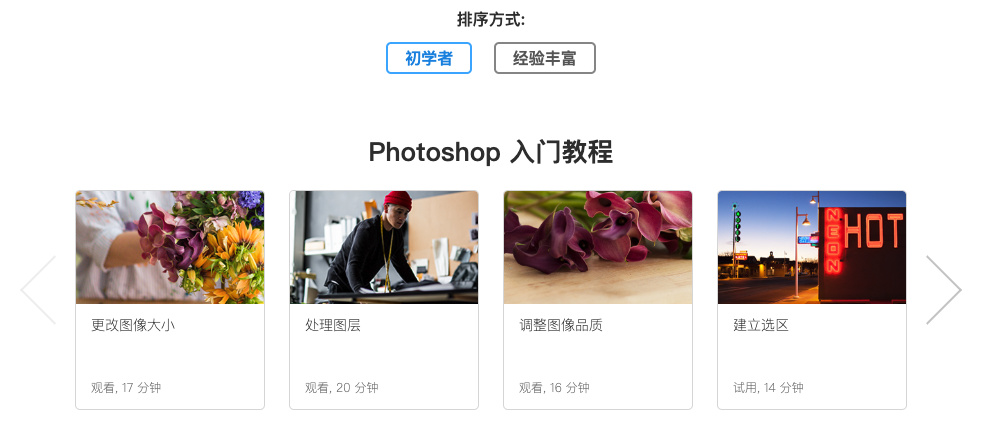Open the 处理图层 tutorial card

click(384, 299)
